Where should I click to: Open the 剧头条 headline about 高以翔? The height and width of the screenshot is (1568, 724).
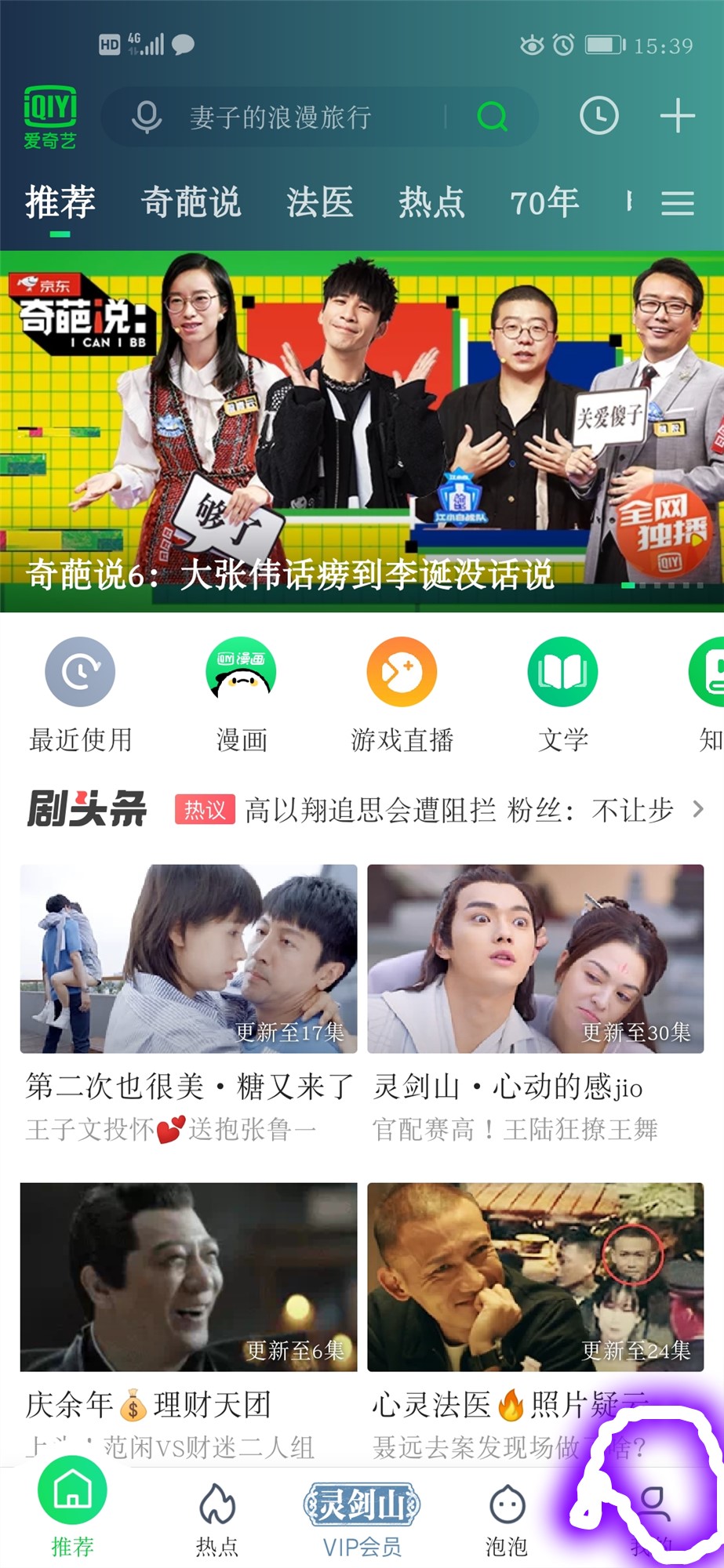(x=459, y=810)
